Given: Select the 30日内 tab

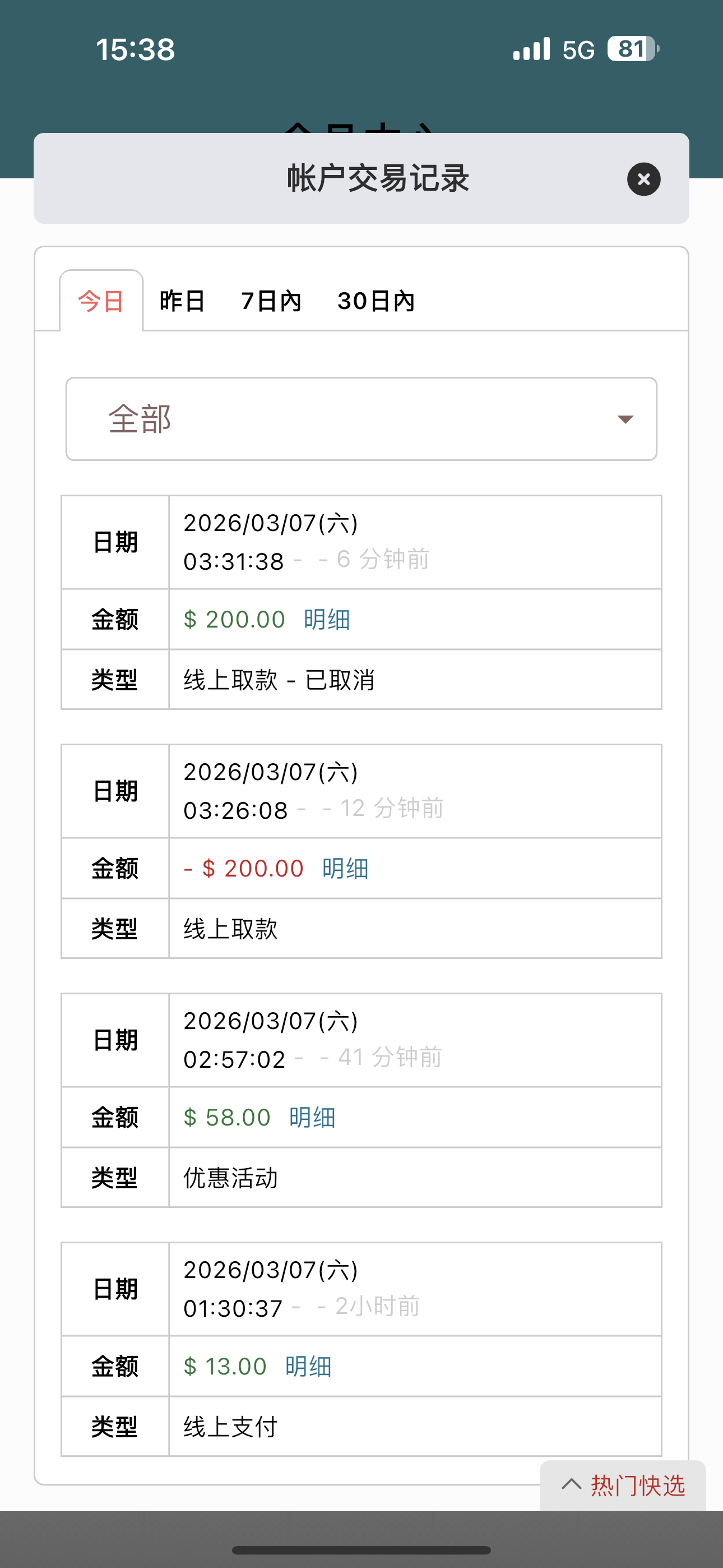Looking at the screenshot, I should tap(376, 301).
